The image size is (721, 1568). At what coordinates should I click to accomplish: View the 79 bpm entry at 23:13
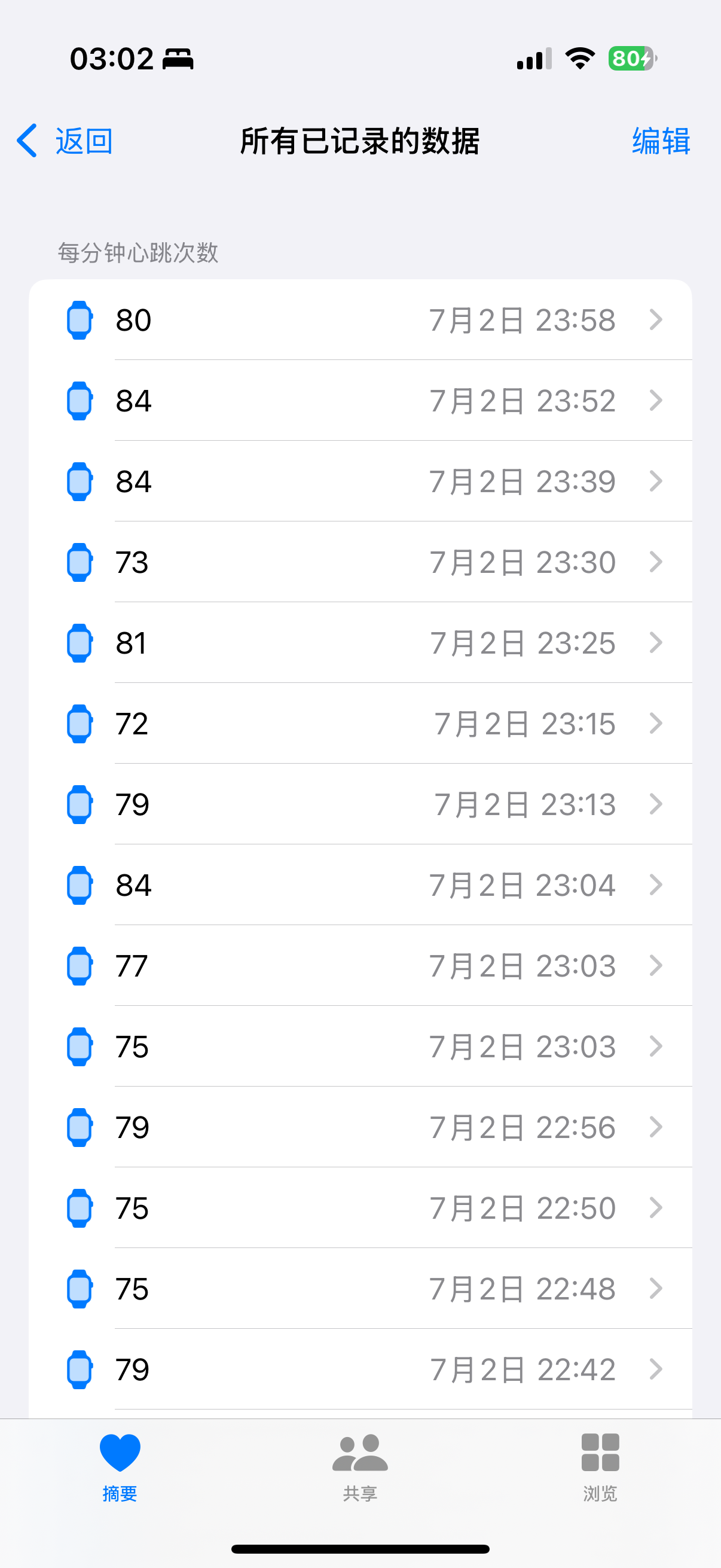(360, 804)
